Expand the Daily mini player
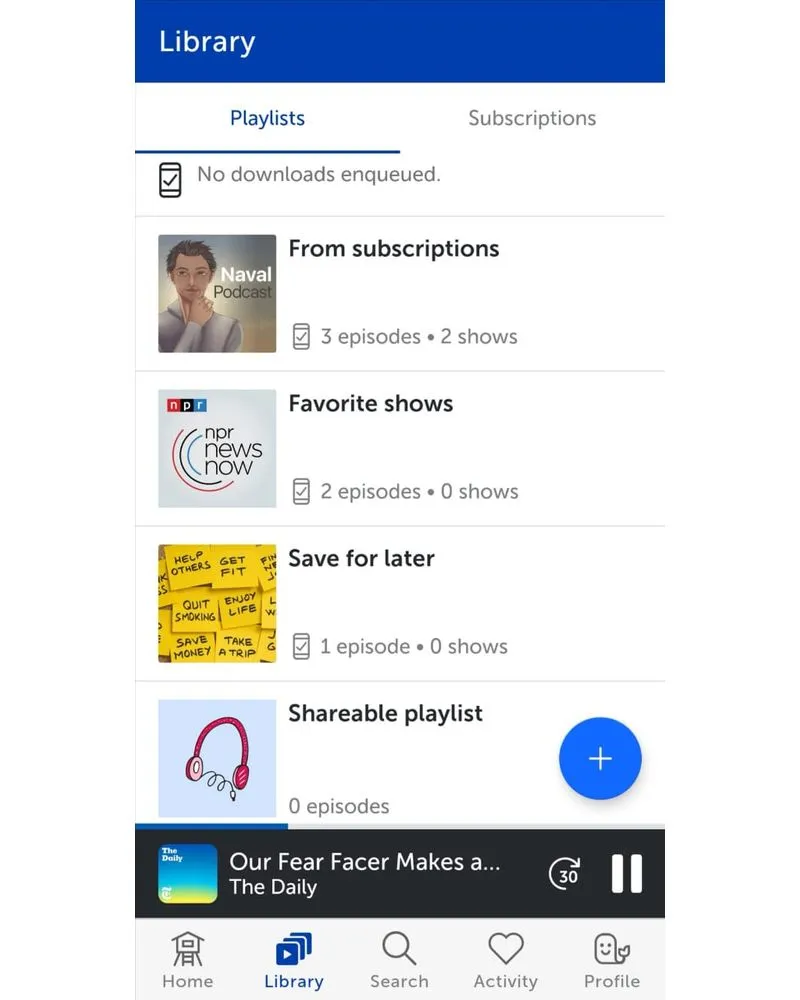 click(364, 873)
